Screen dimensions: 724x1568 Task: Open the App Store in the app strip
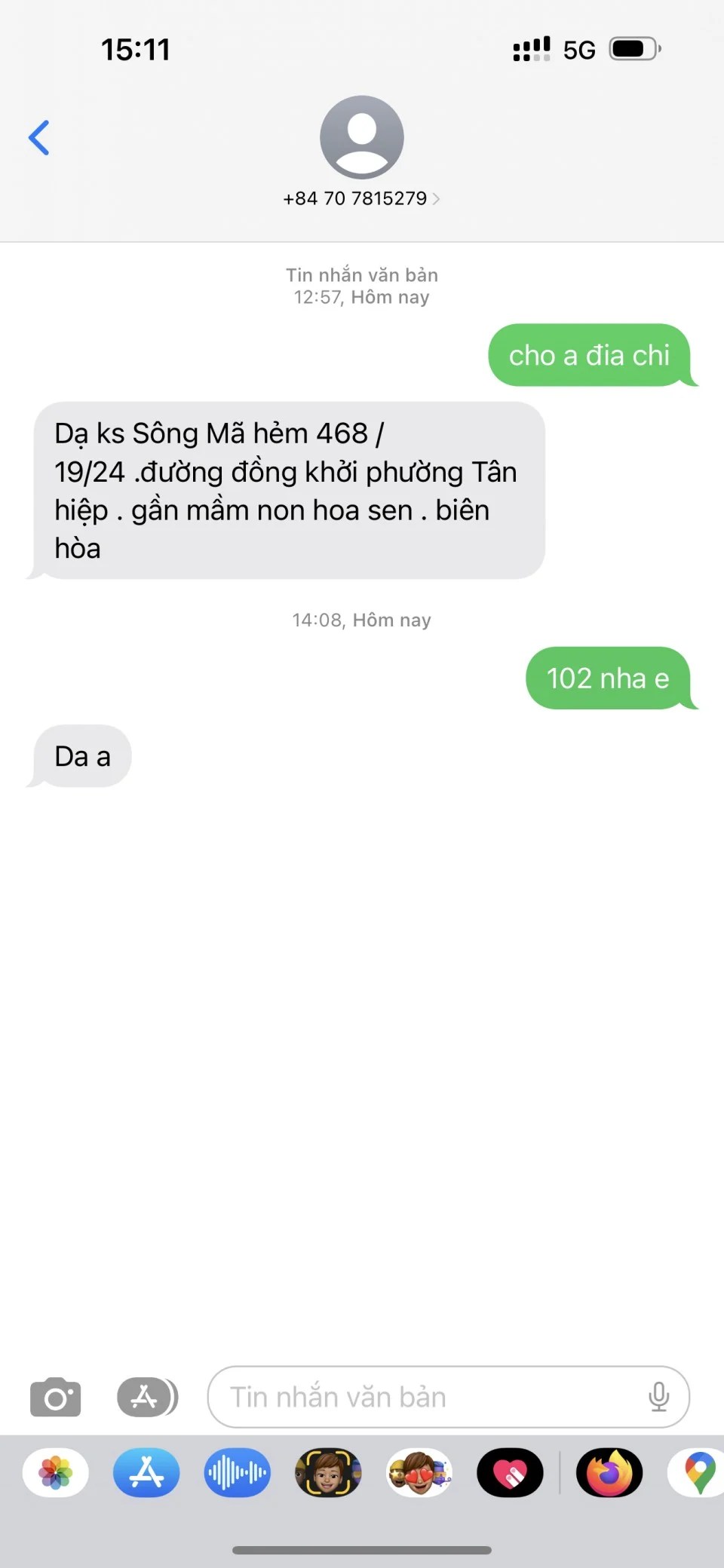point(146,1472)
